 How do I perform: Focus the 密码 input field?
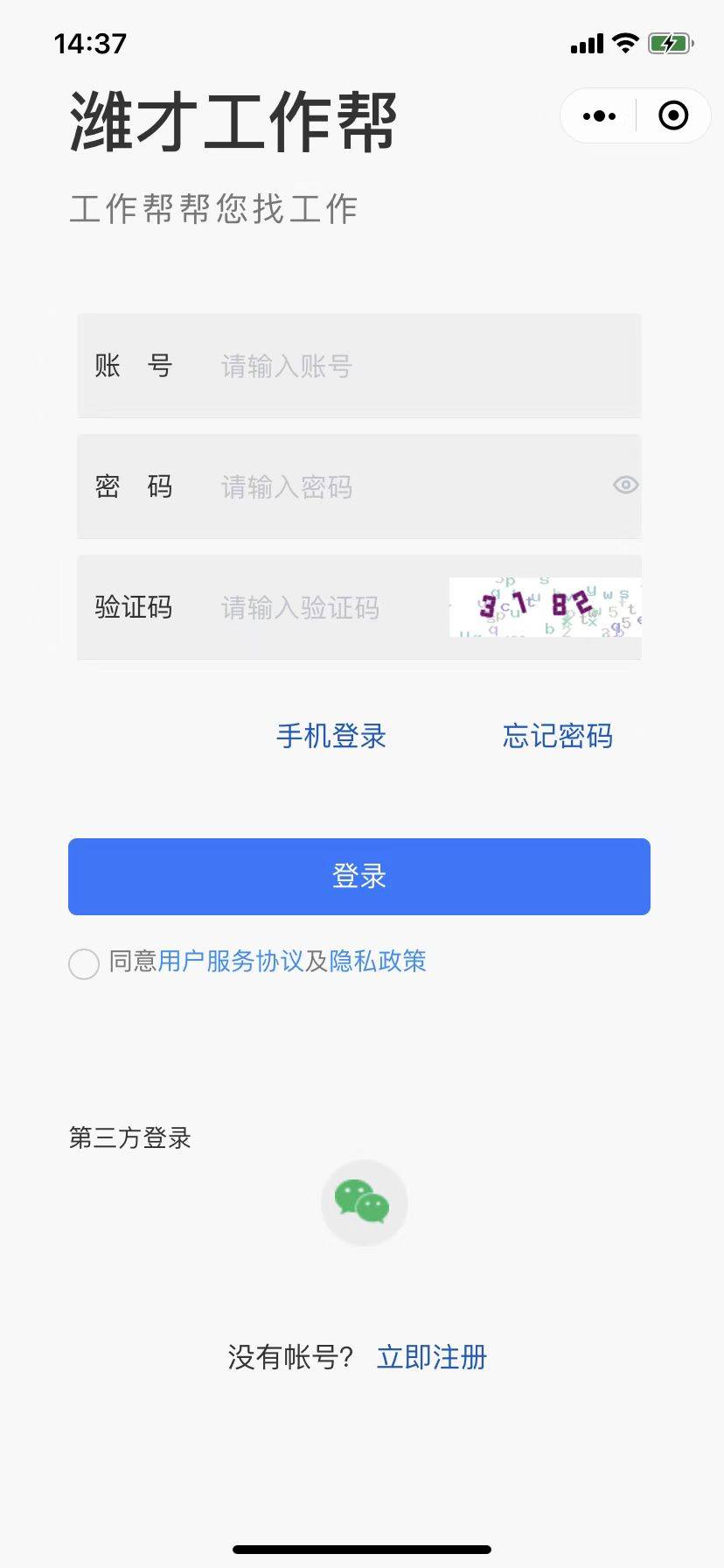(x=402, y=486)
